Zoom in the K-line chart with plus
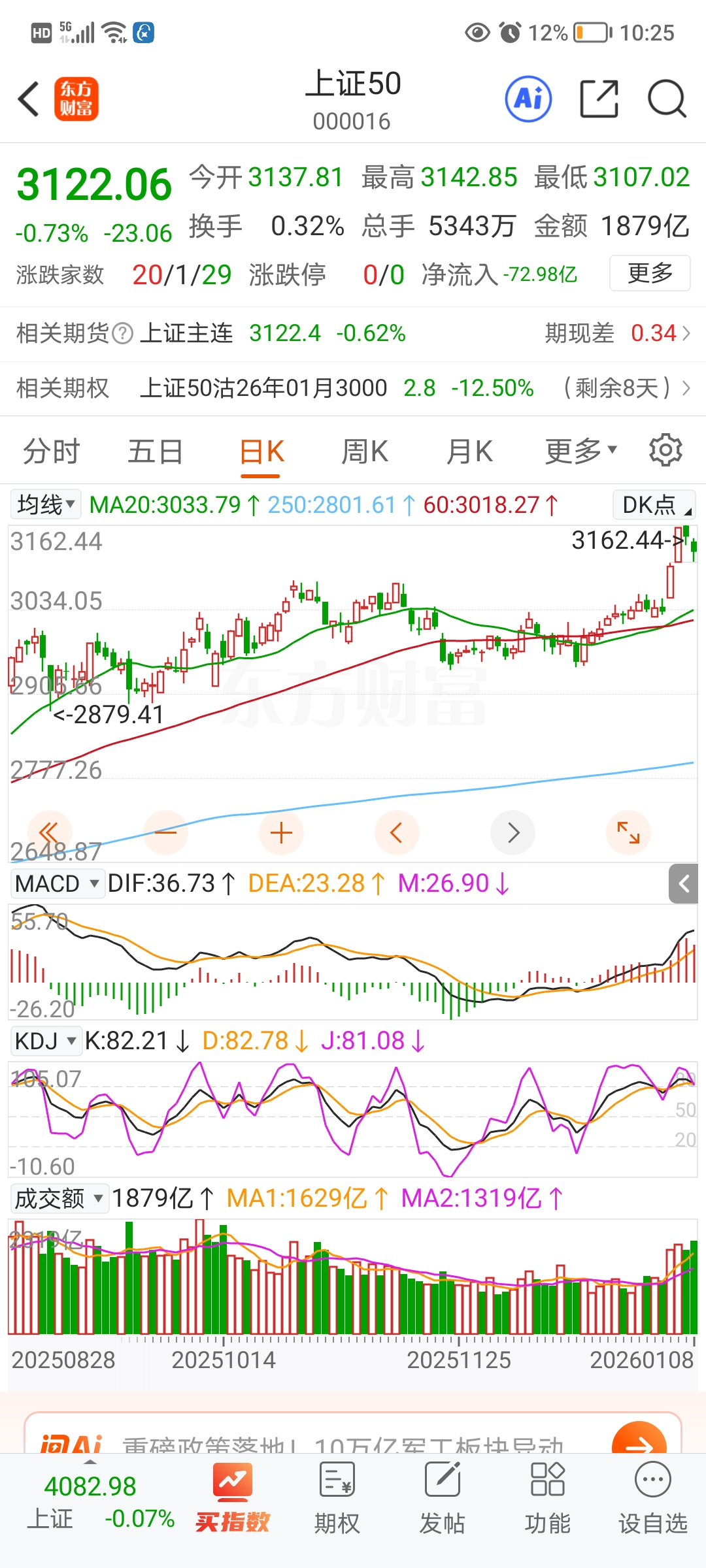Viewport: 706px width, 1568px height. point(281,833)
